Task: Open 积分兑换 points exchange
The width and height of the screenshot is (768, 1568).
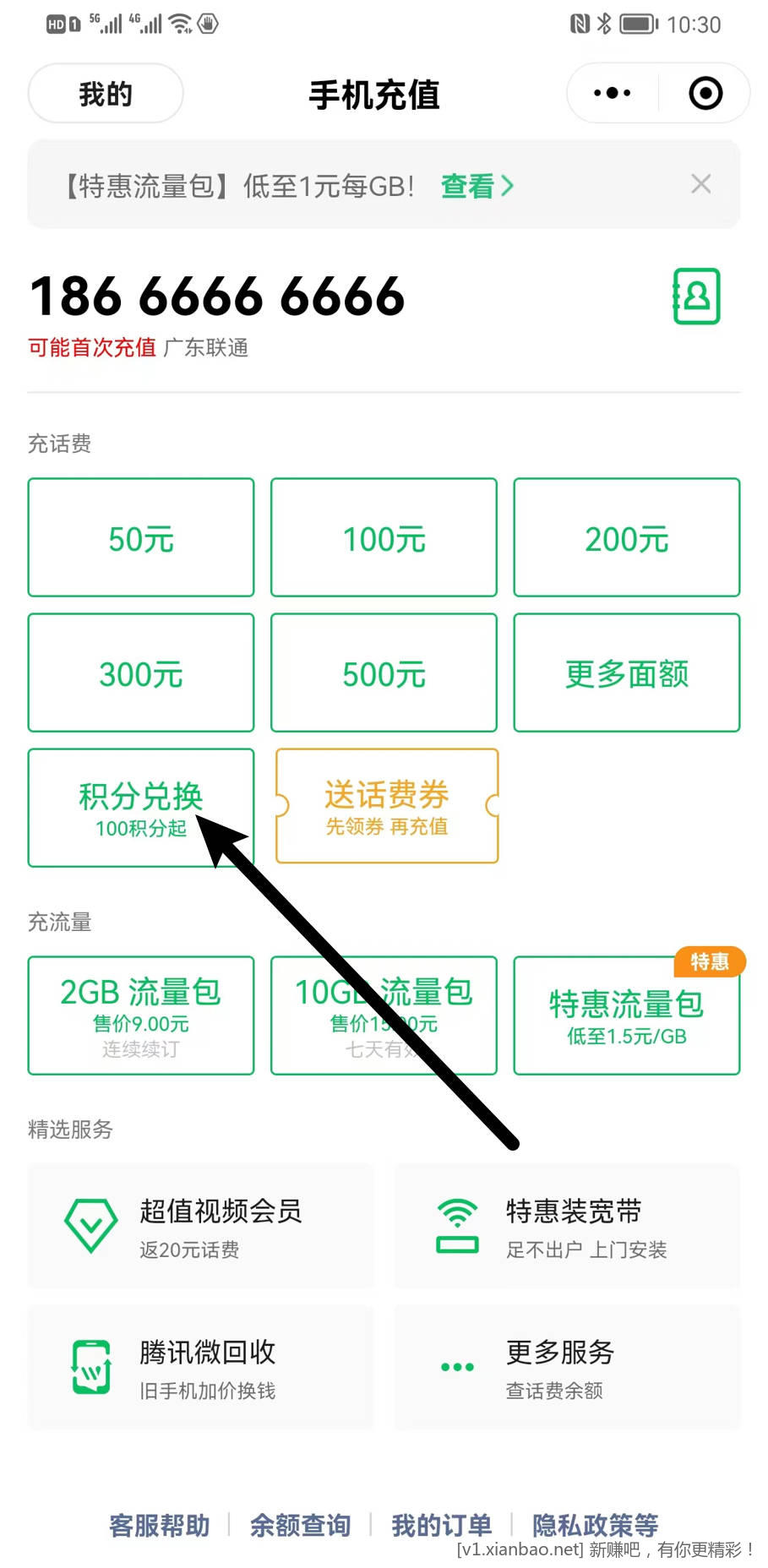Action: pos(141,807)
